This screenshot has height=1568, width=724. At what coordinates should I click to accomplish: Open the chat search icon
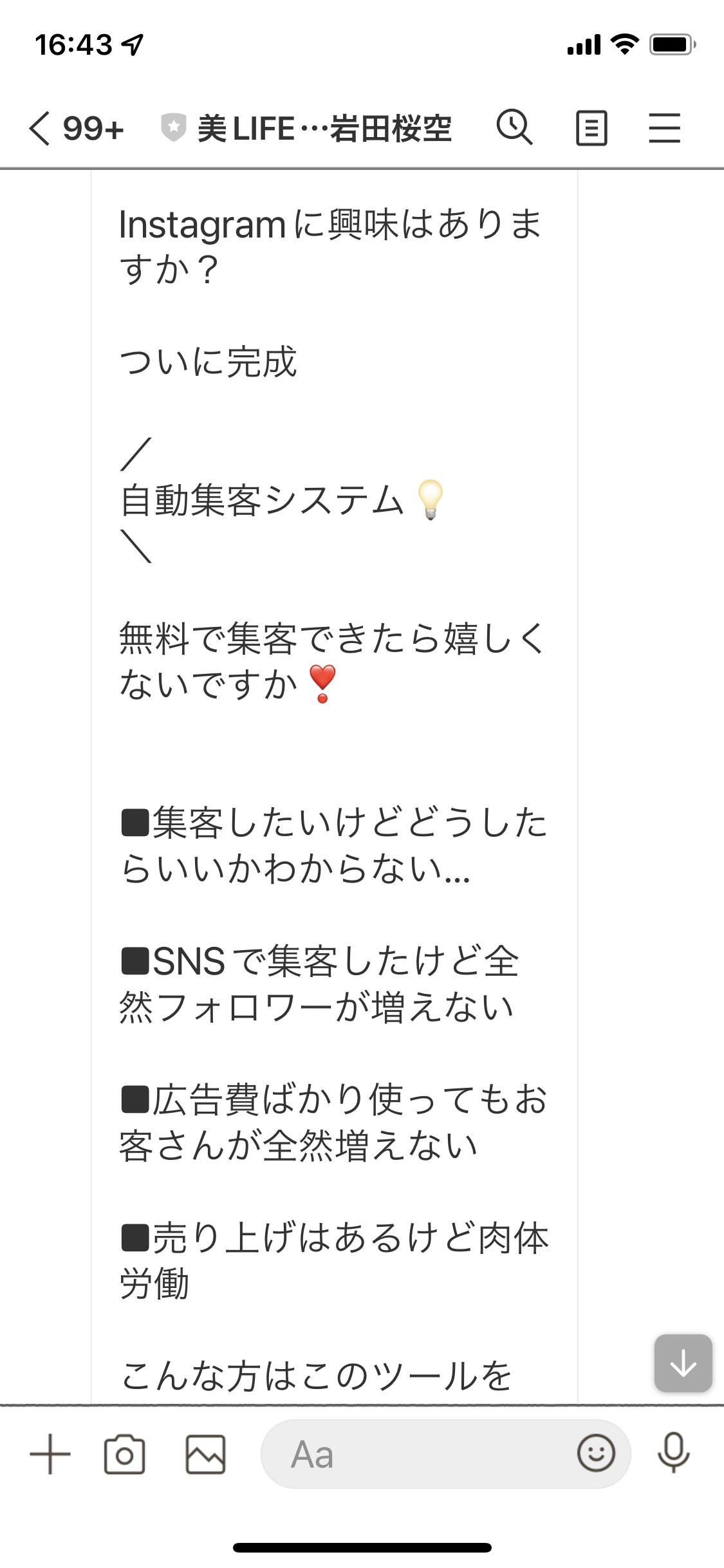[x=515, y=127]
